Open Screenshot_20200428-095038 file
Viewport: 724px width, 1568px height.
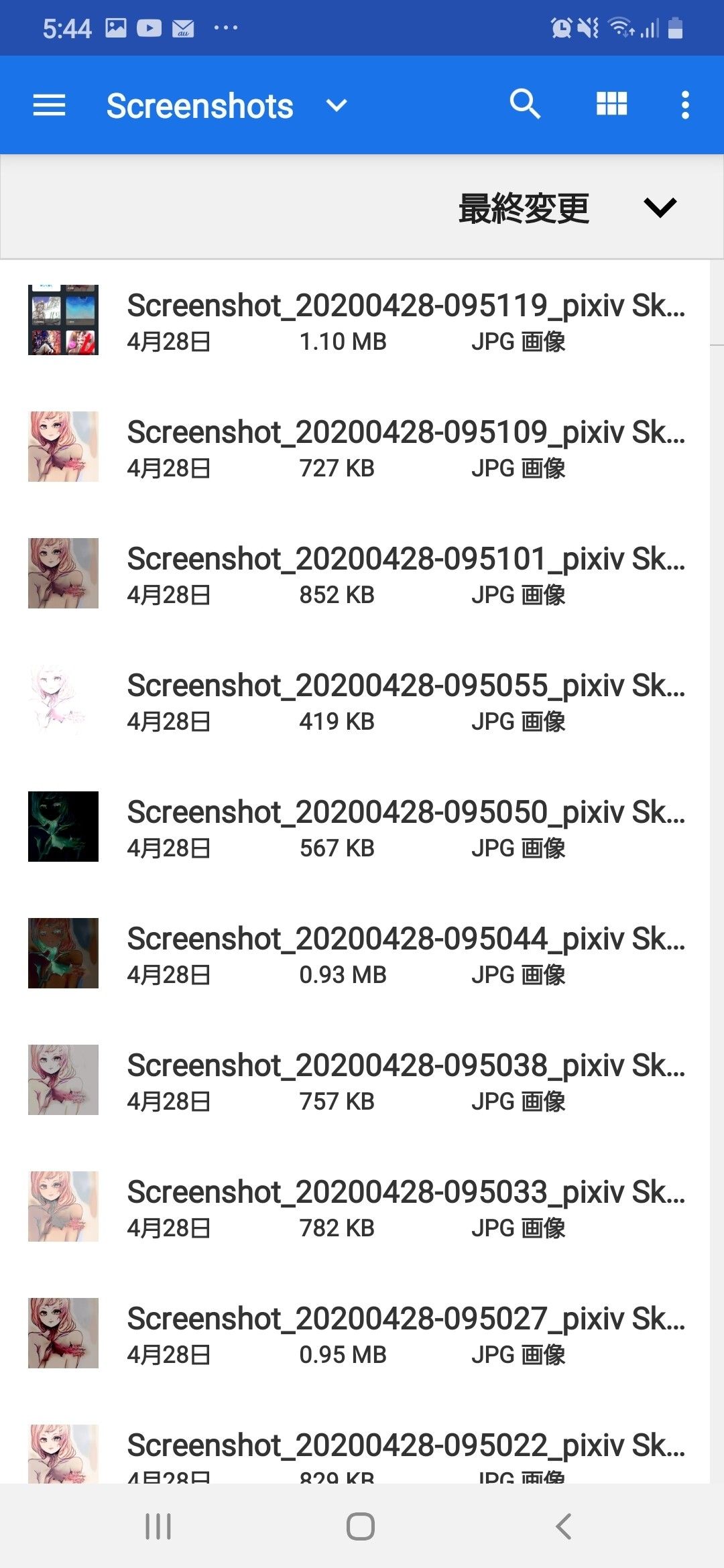(x=405, y=1080)
